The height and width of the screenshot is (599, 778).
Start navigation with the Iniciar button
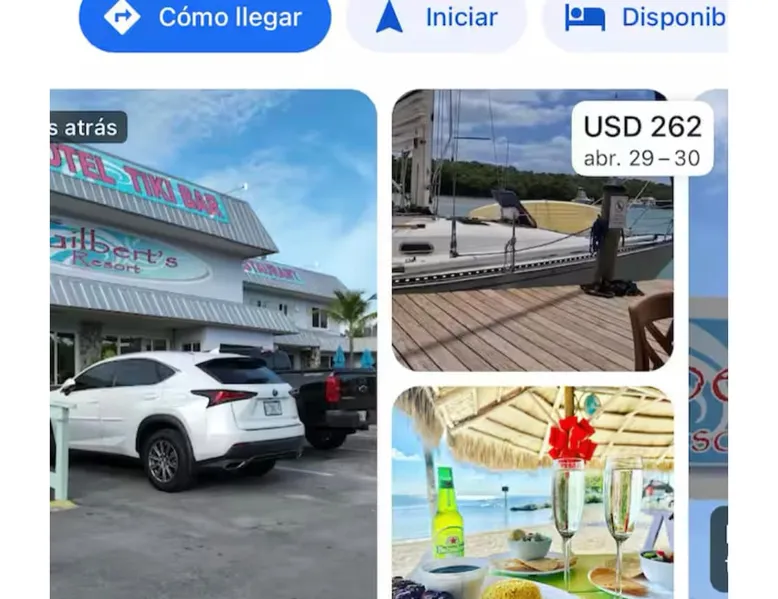(436, 18)
